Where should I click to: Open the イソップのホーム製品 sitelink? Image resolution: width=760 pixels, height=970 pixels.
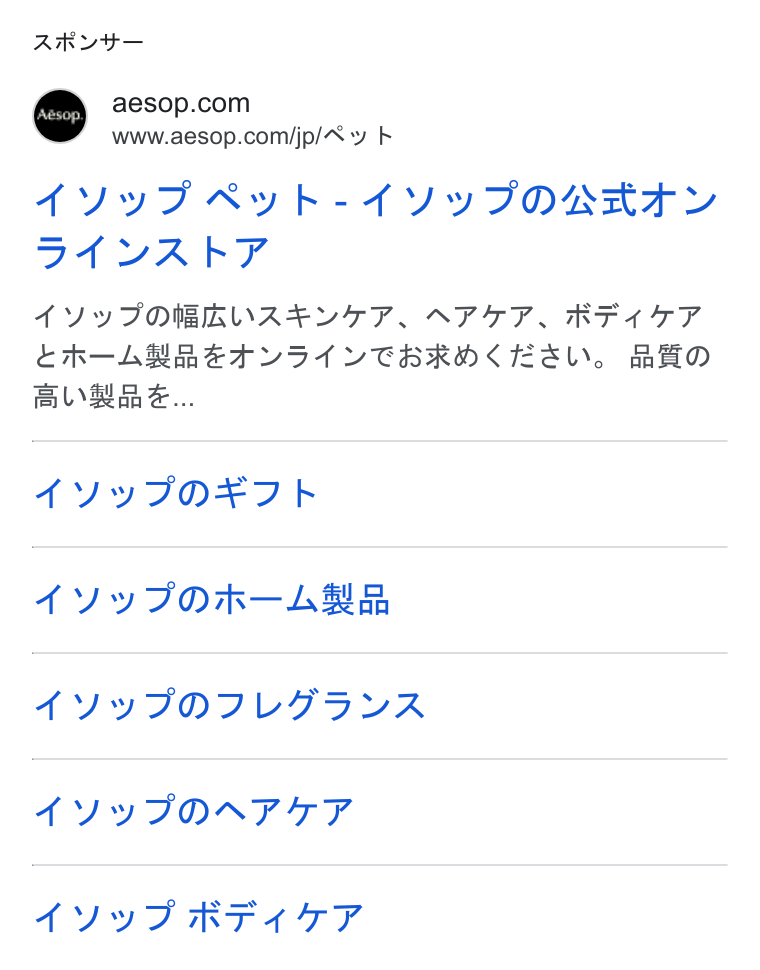coord(211,599)
